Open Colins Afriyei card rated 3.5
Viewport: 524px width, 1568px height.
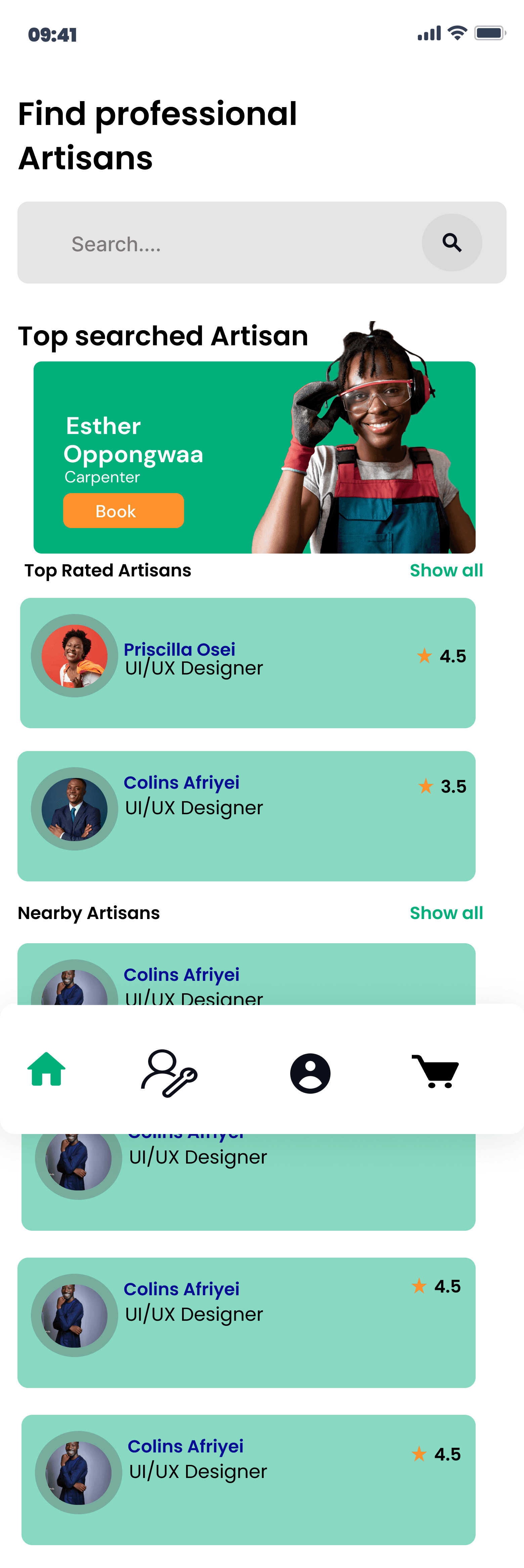[247, 816]
